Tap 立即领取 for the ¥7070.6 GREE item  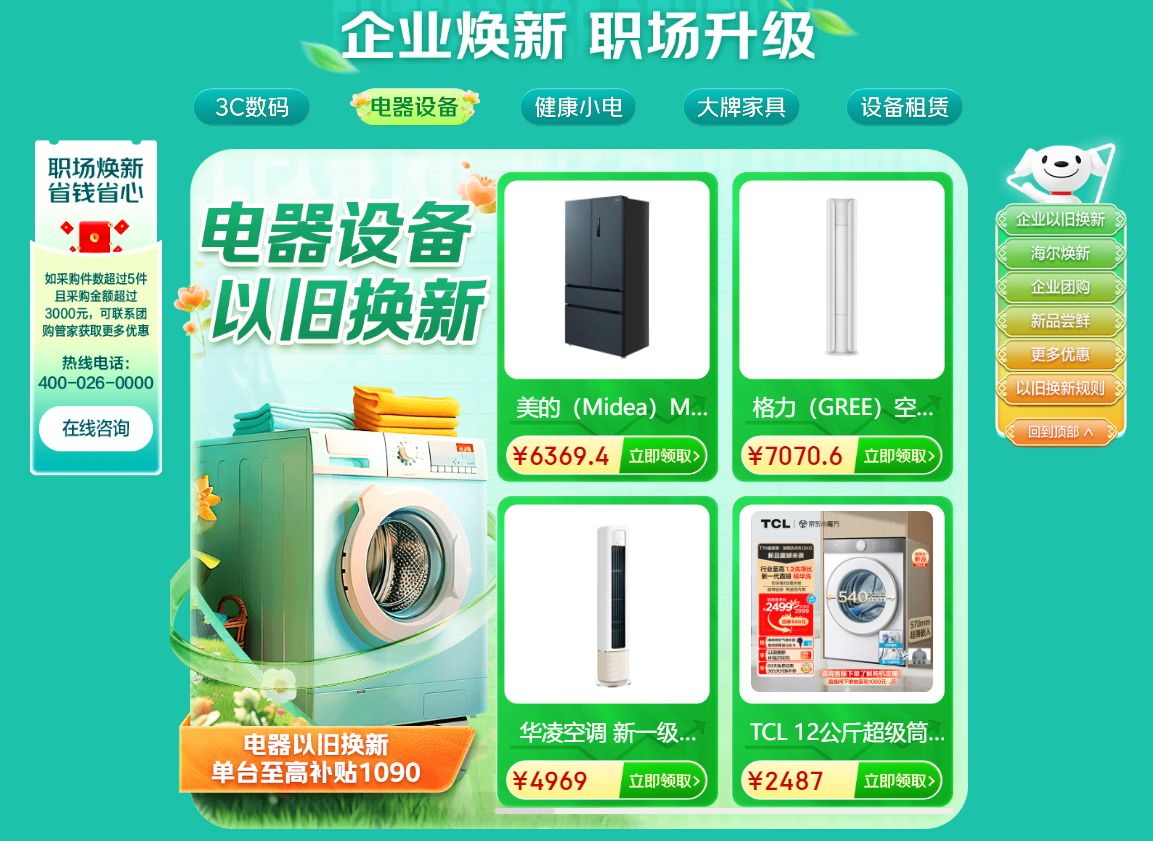900,457
